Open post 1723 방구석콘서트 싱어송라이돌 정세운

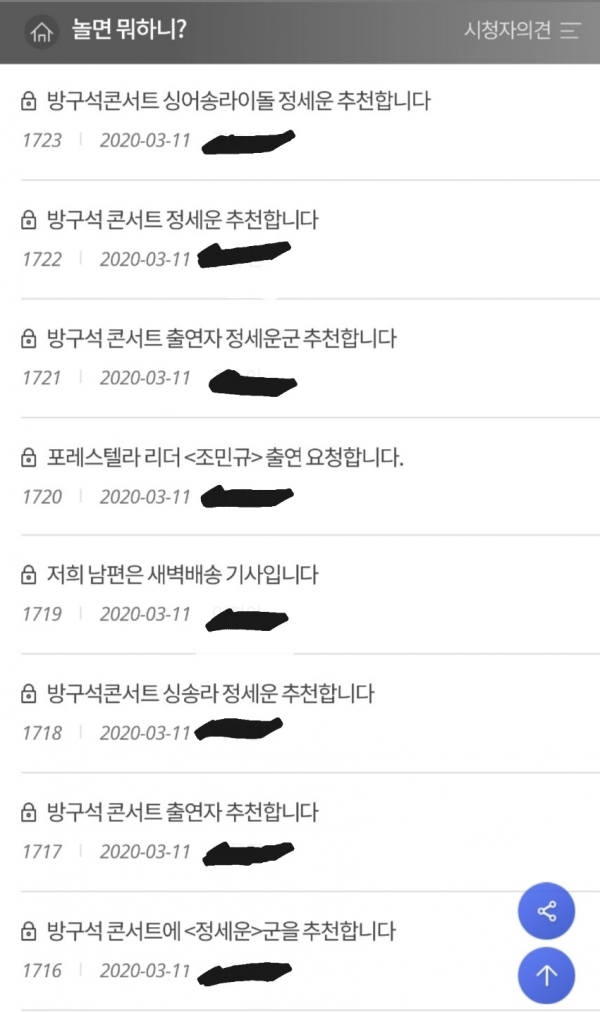point(239,101)
